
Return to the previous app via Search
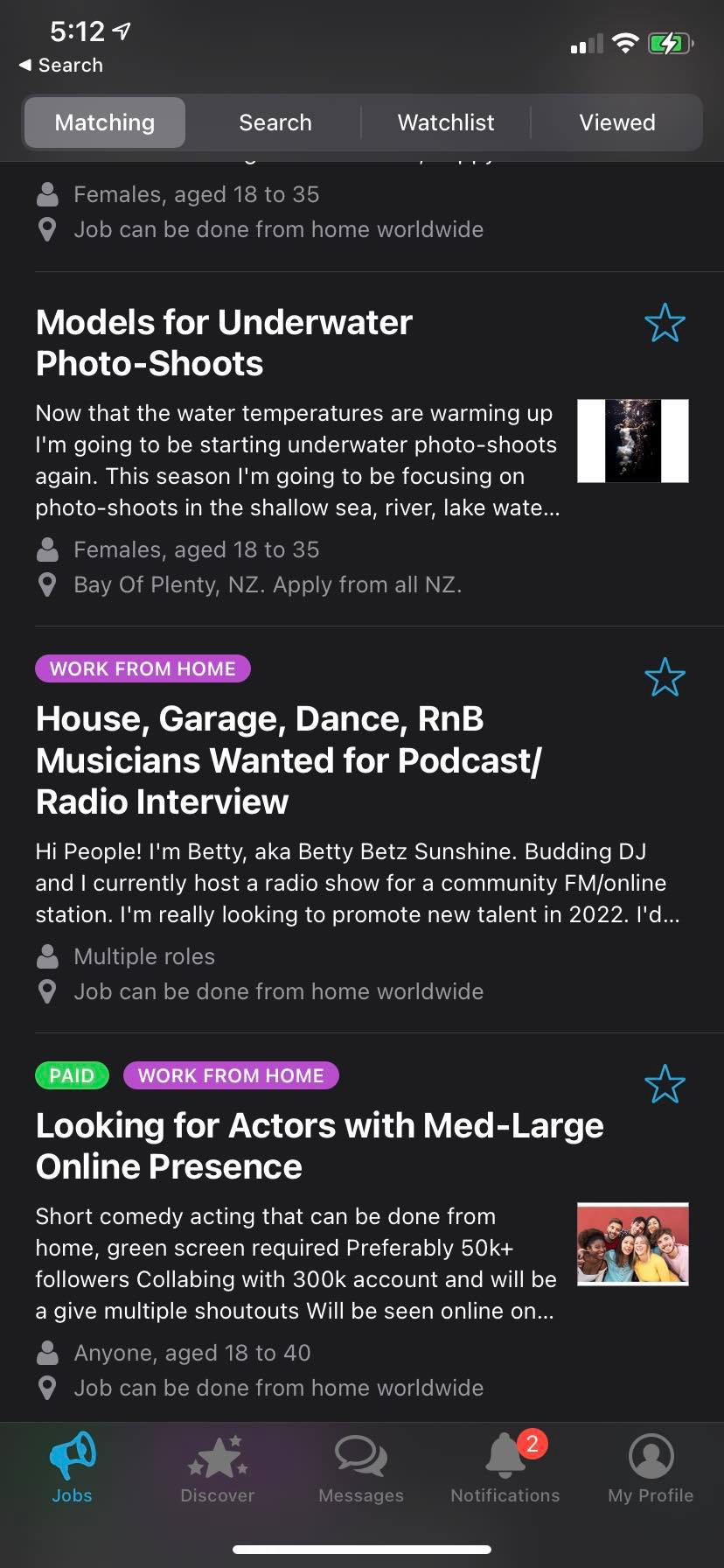(x=61, y=65)
